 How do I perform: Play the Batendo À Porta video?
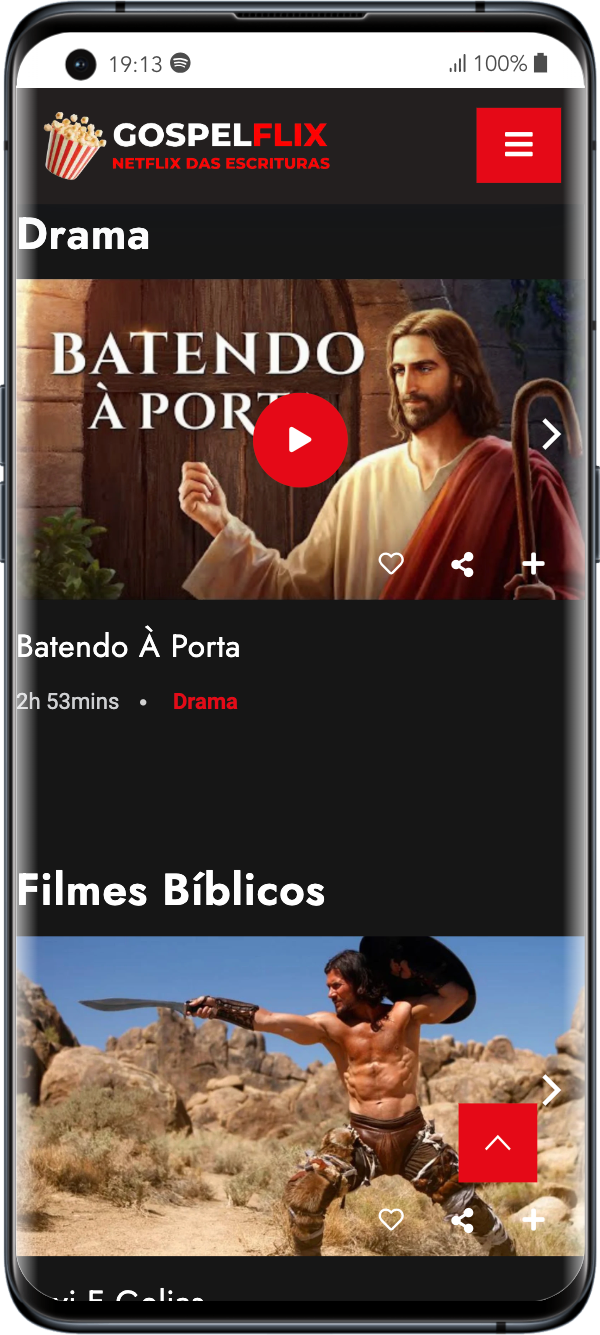pyautogui.click(x=300, y=440)
